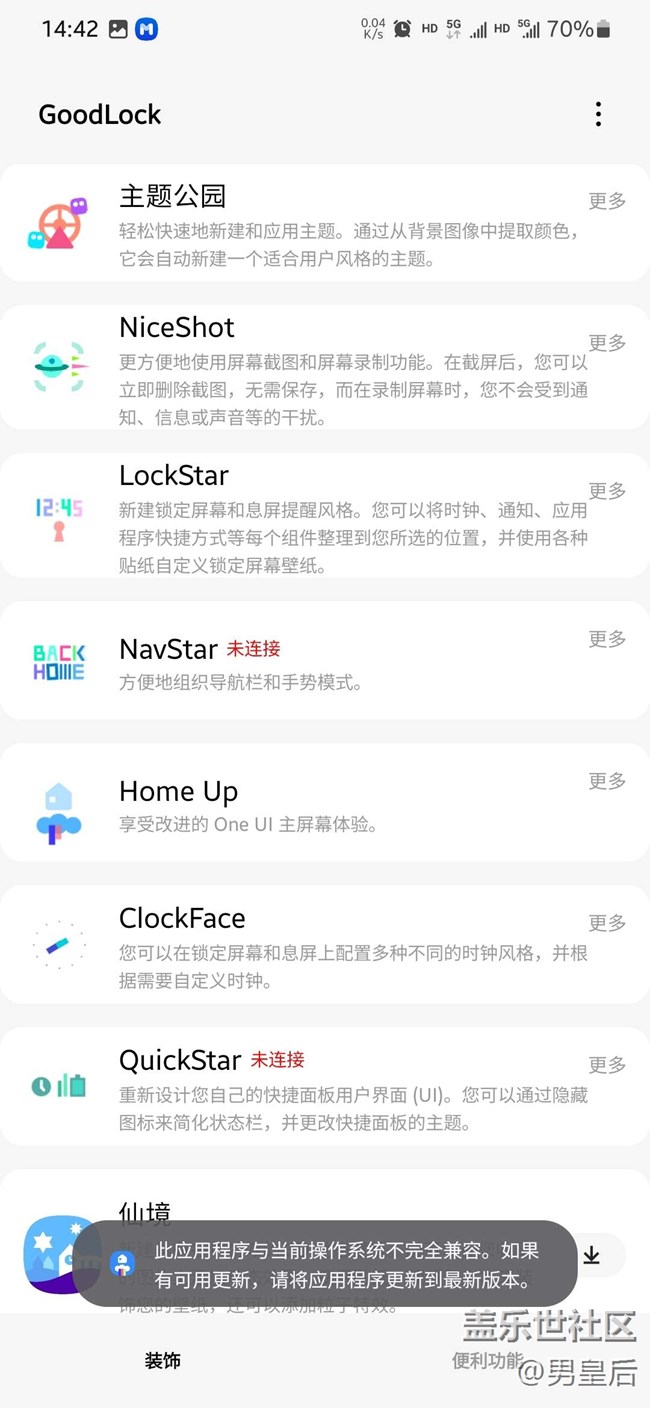Image resolution: width=650 pixels, height=1408 pixels.
Task: Open the NavStar module
Action: coord(325,661)
